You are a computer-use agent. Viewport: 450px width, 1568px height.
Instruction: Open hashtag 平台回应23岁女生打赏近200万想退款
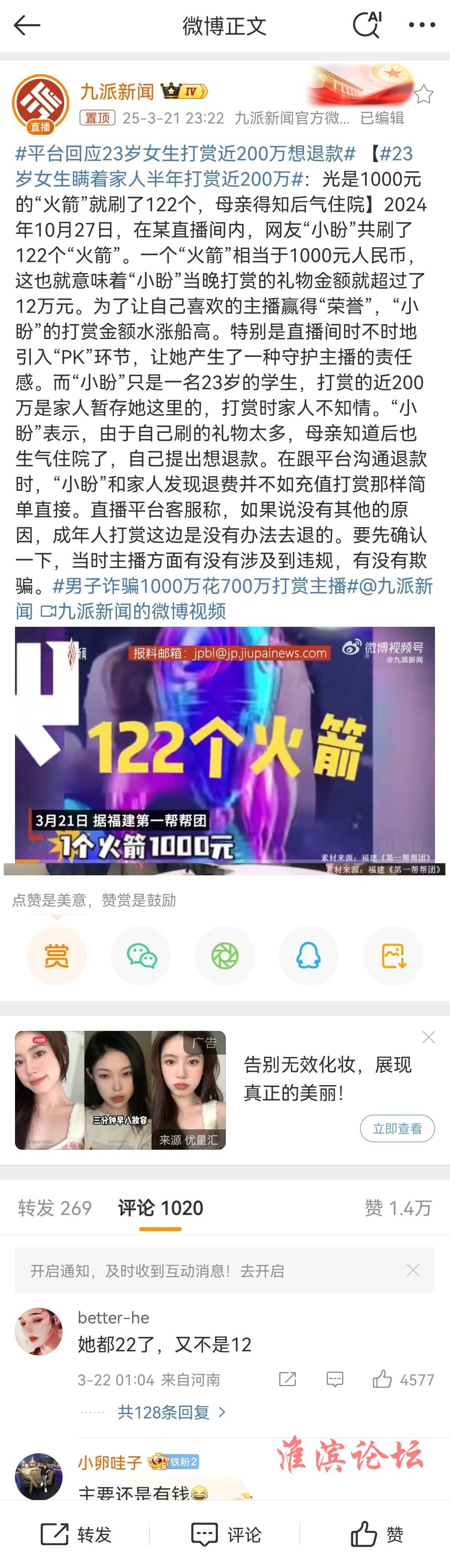click(185, 153)
